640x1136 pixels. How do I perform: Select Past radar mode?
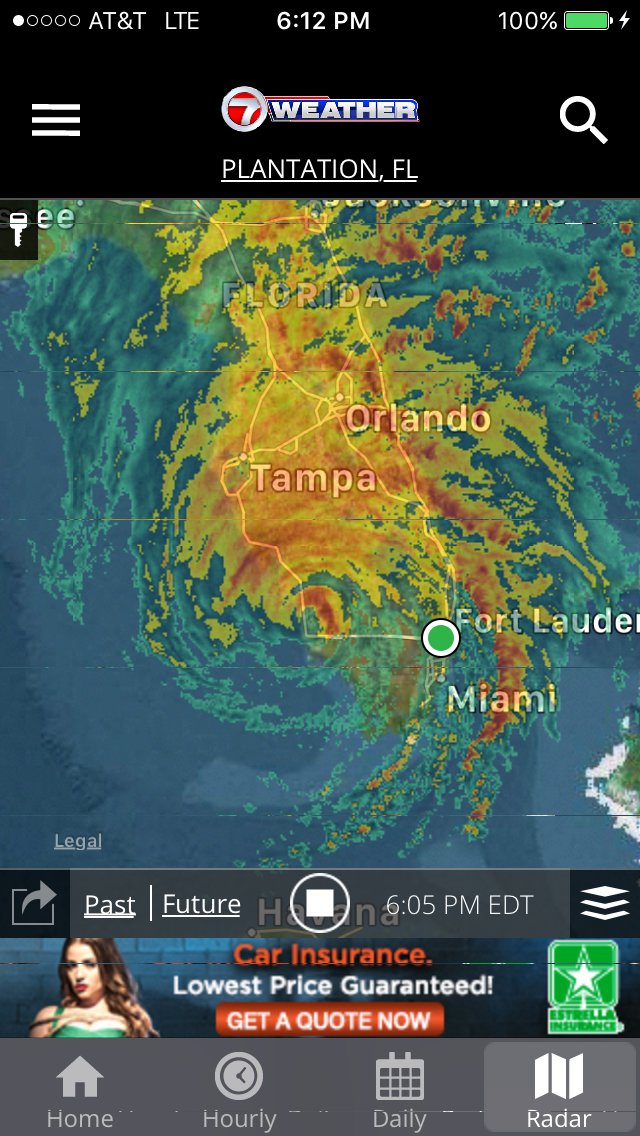click(x=110, y=904)
